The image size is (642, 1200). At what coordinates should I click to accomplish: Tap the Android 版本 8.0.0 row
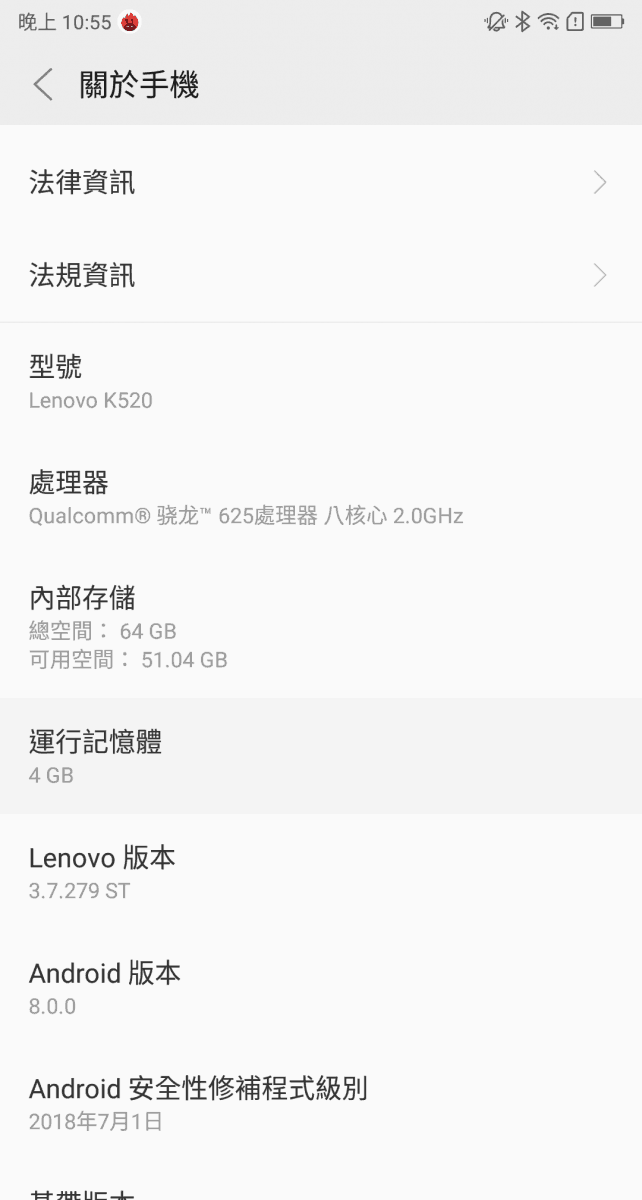(321, 986)
